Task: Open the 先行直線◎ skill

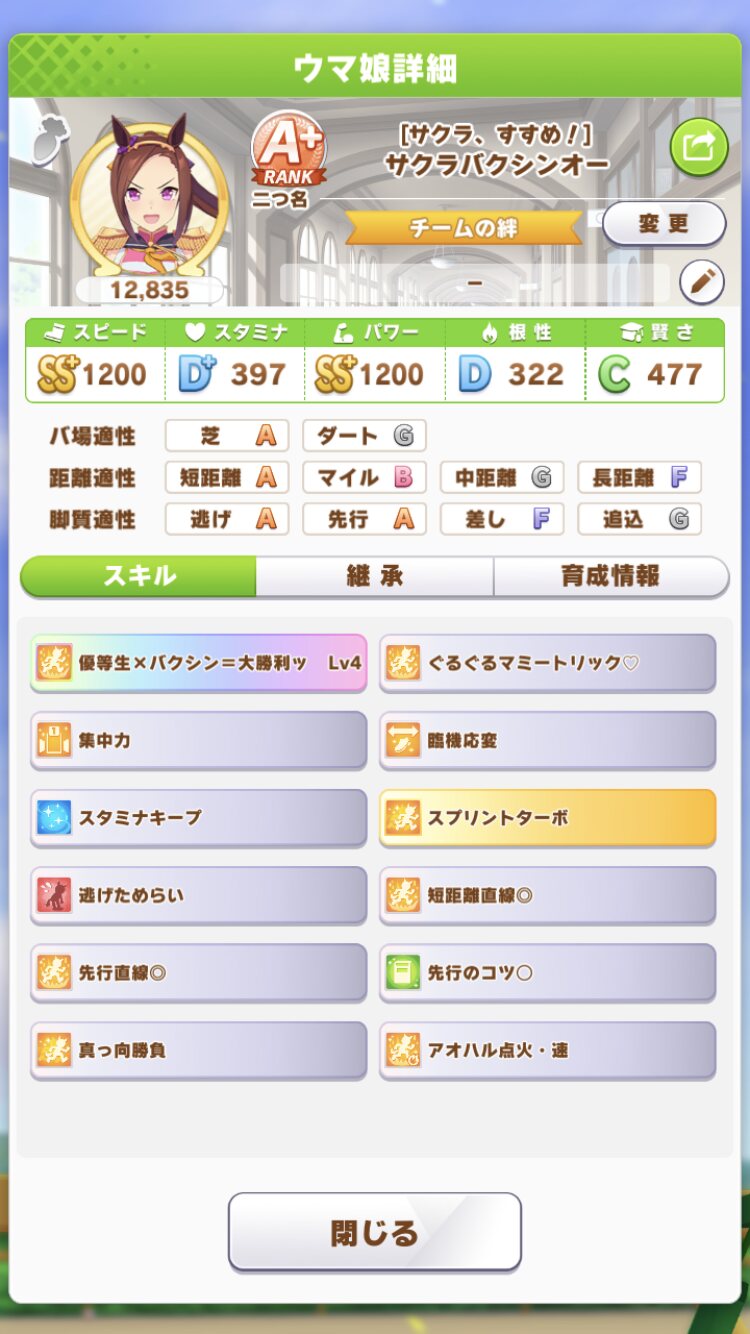Action: pos(198,972)
